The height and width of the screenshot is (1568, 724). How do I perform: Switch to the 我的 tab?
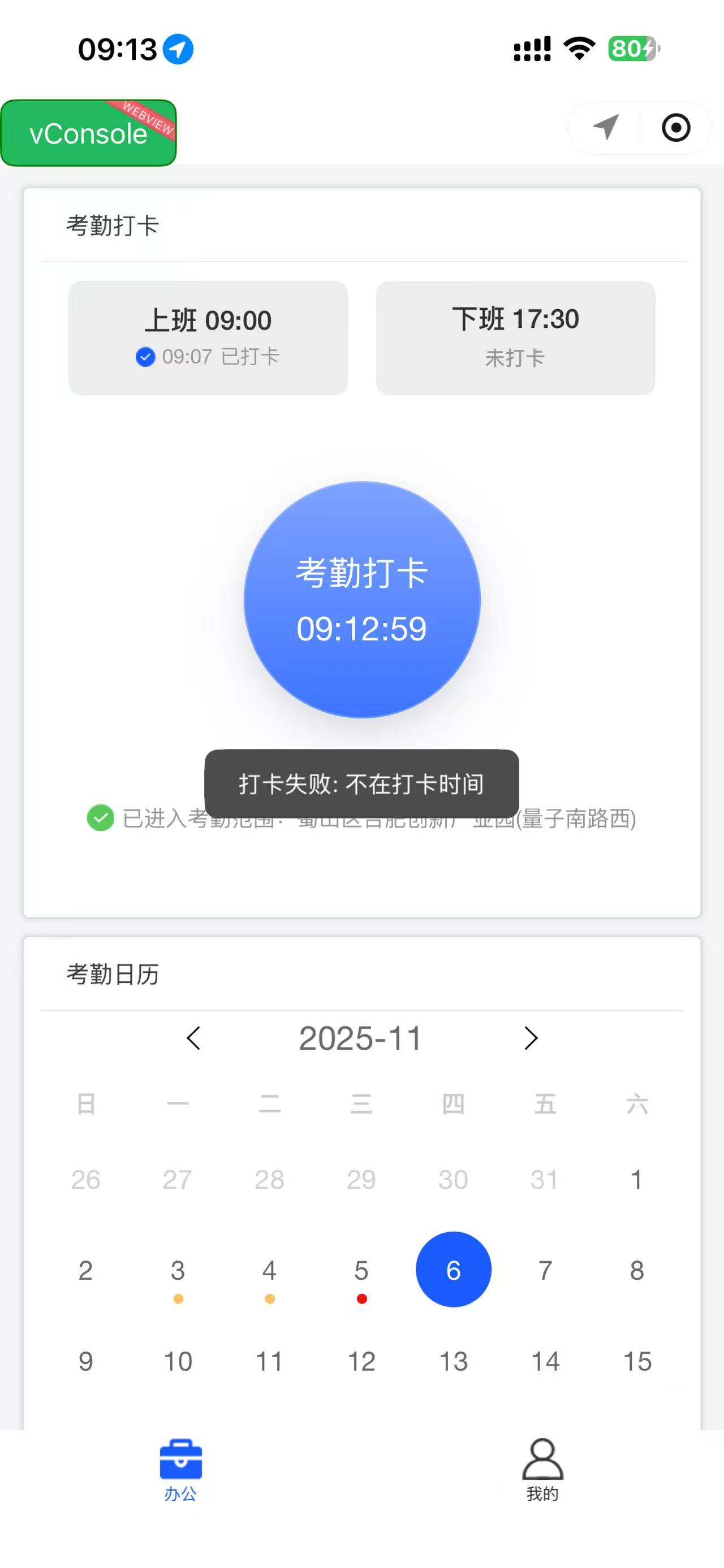(542, 1470)
